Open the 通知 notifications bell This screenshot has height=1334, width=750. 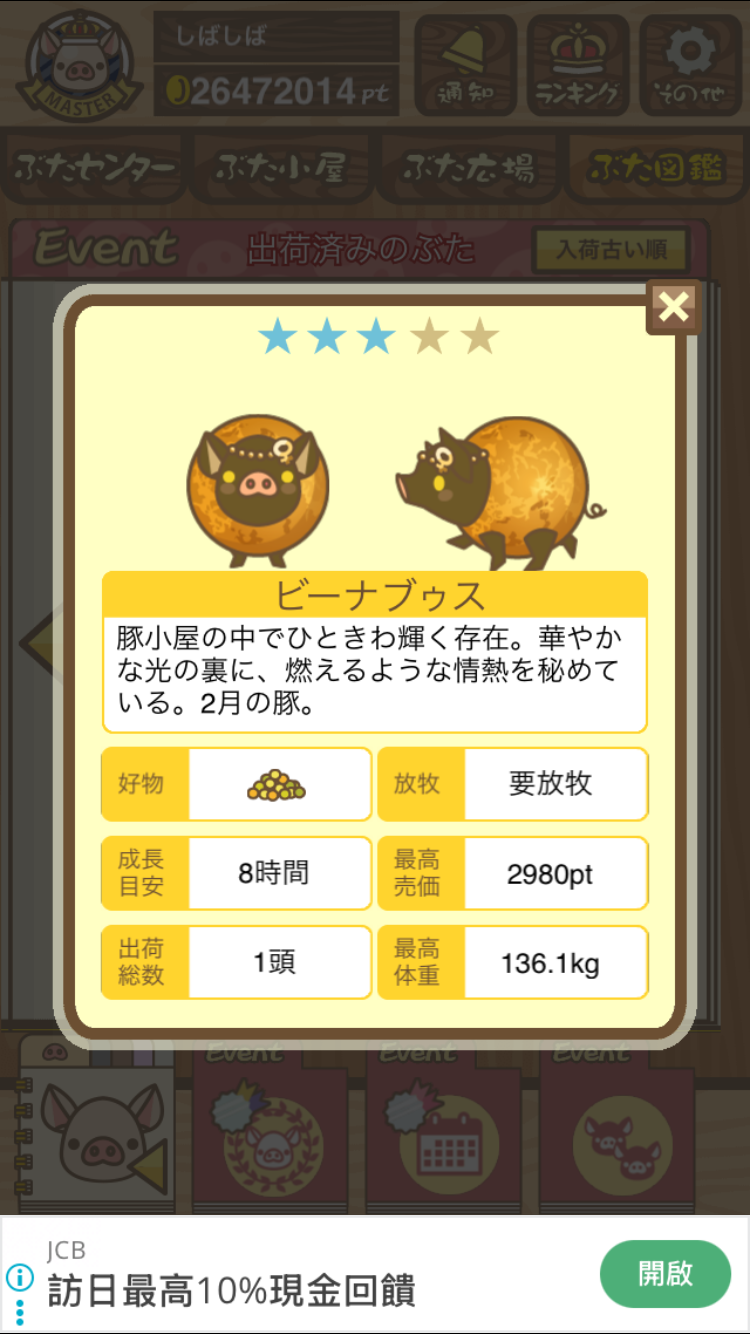pyautogui.click(x=465, y=64)
